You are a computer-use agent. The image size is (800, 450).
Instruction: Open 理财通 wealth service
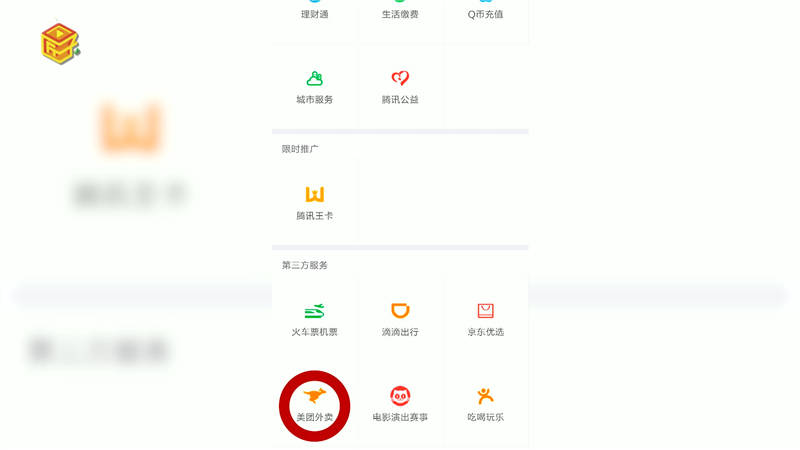click(x=314, y=12)
